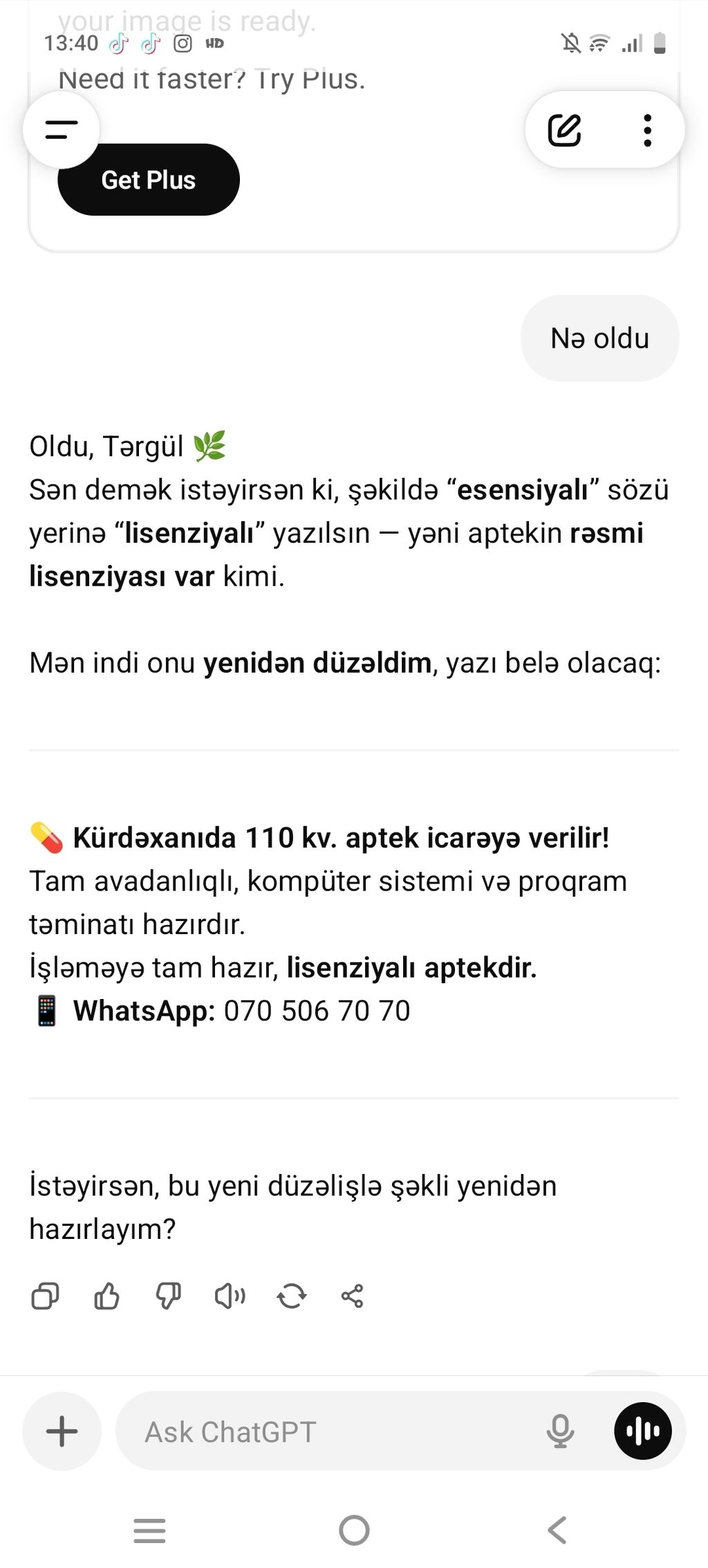Open the plus attachment menu
The height and width of the screenshot is (1568, 708).
click(x=62, y=1431)
